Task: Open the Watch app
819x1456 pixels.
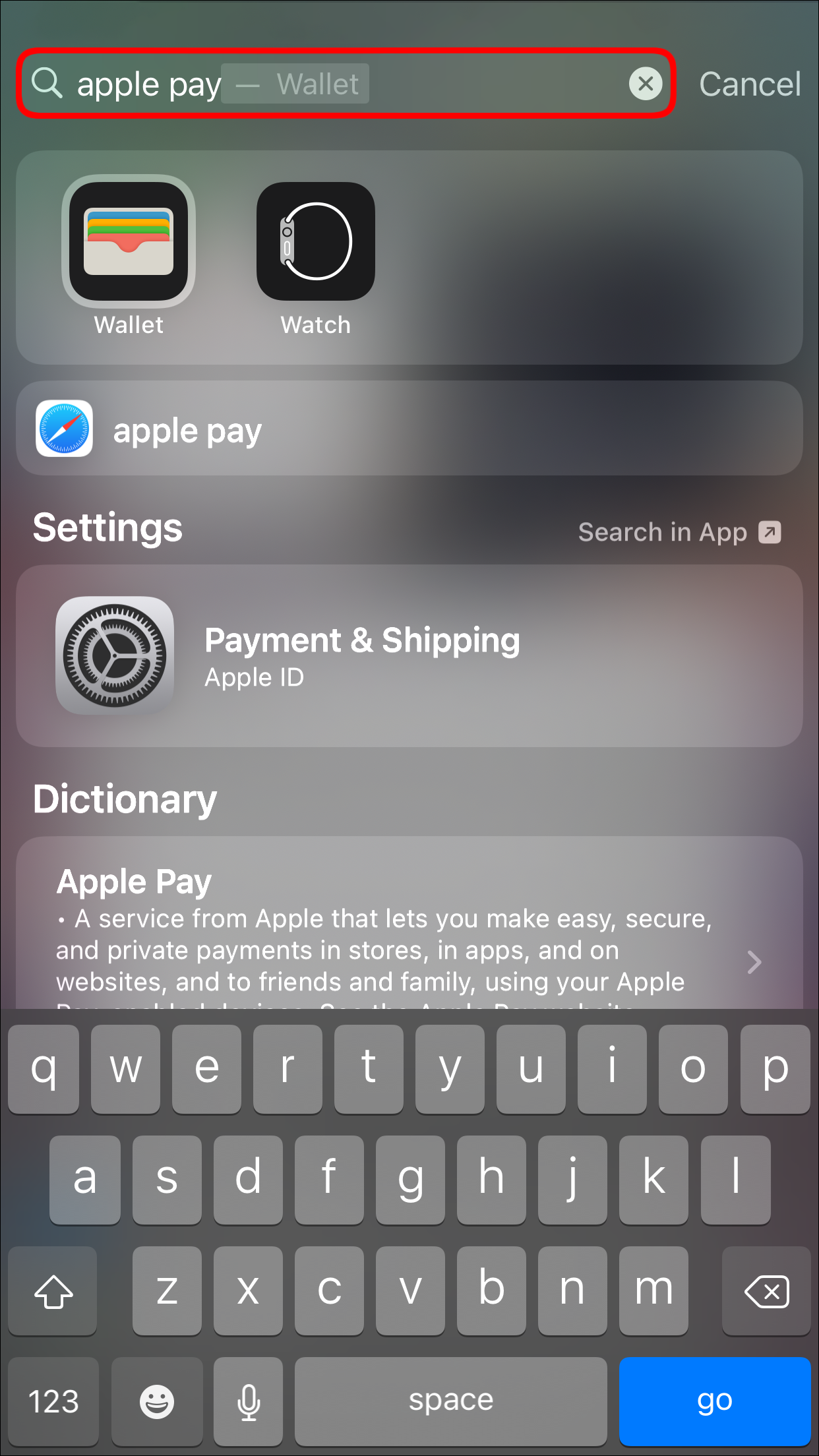Action: tap(316, 242)
